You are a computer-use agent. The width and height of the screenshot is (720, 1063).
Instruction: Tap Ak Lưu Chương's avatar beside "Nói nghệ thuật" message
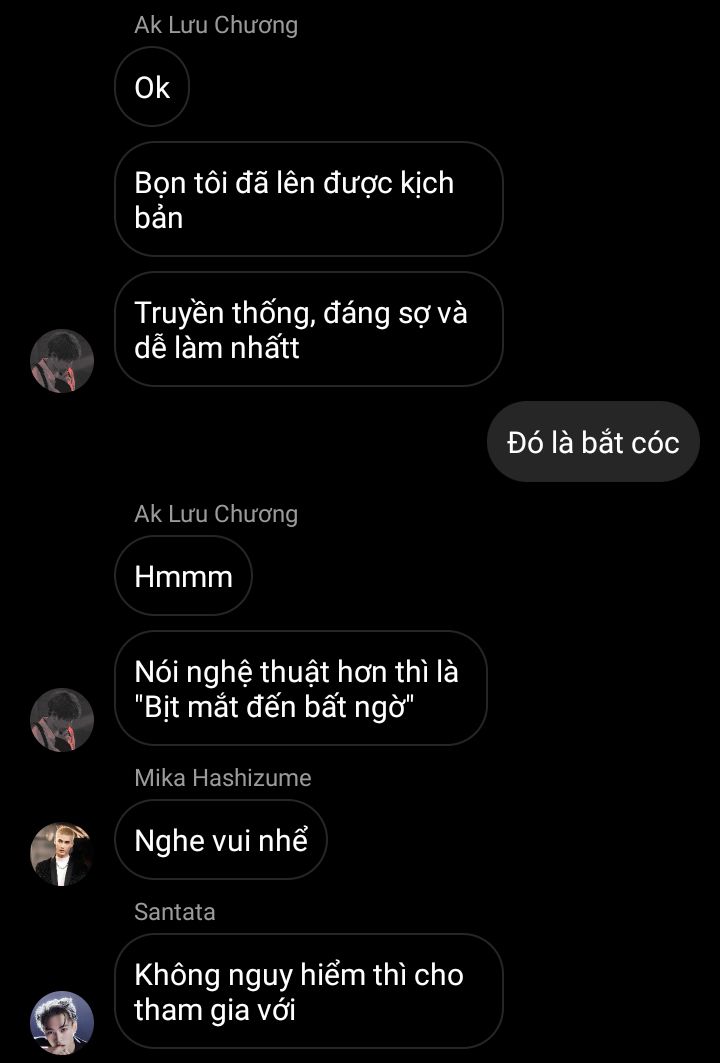click(x=62, y=720)
